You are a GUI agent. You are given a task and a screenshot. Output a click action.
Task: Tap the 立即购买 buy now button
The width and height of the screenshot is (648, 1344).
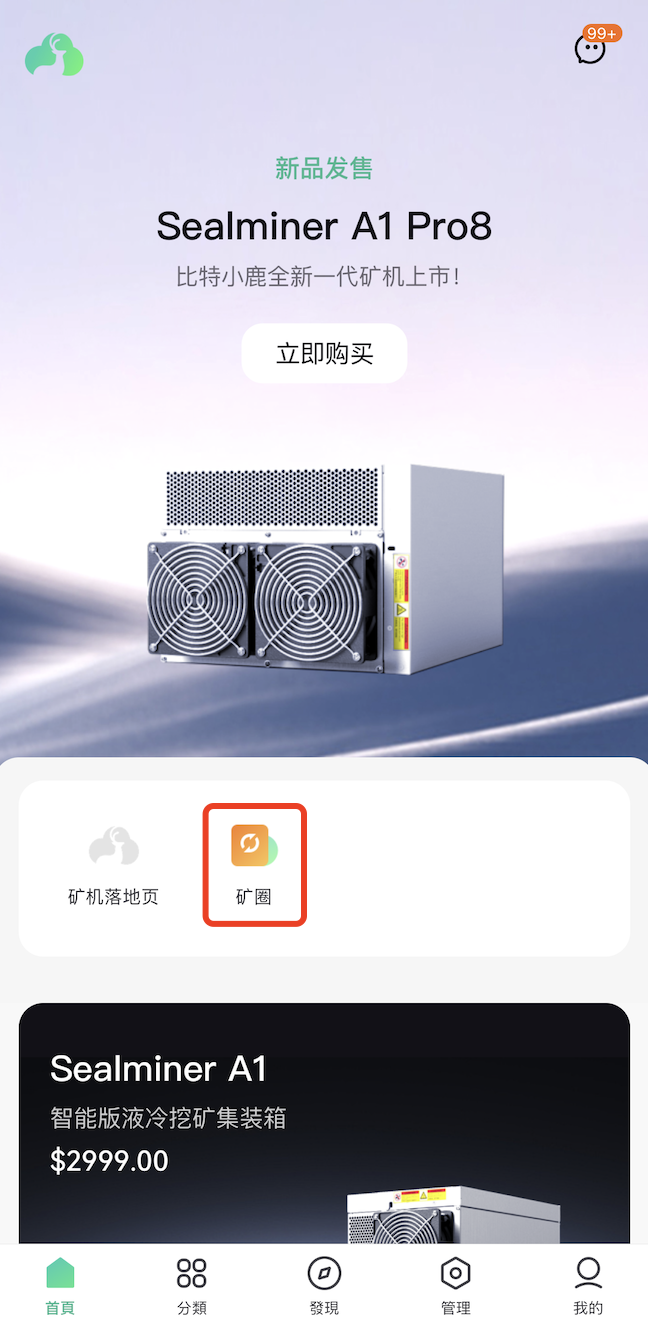[x=324, y=353]
